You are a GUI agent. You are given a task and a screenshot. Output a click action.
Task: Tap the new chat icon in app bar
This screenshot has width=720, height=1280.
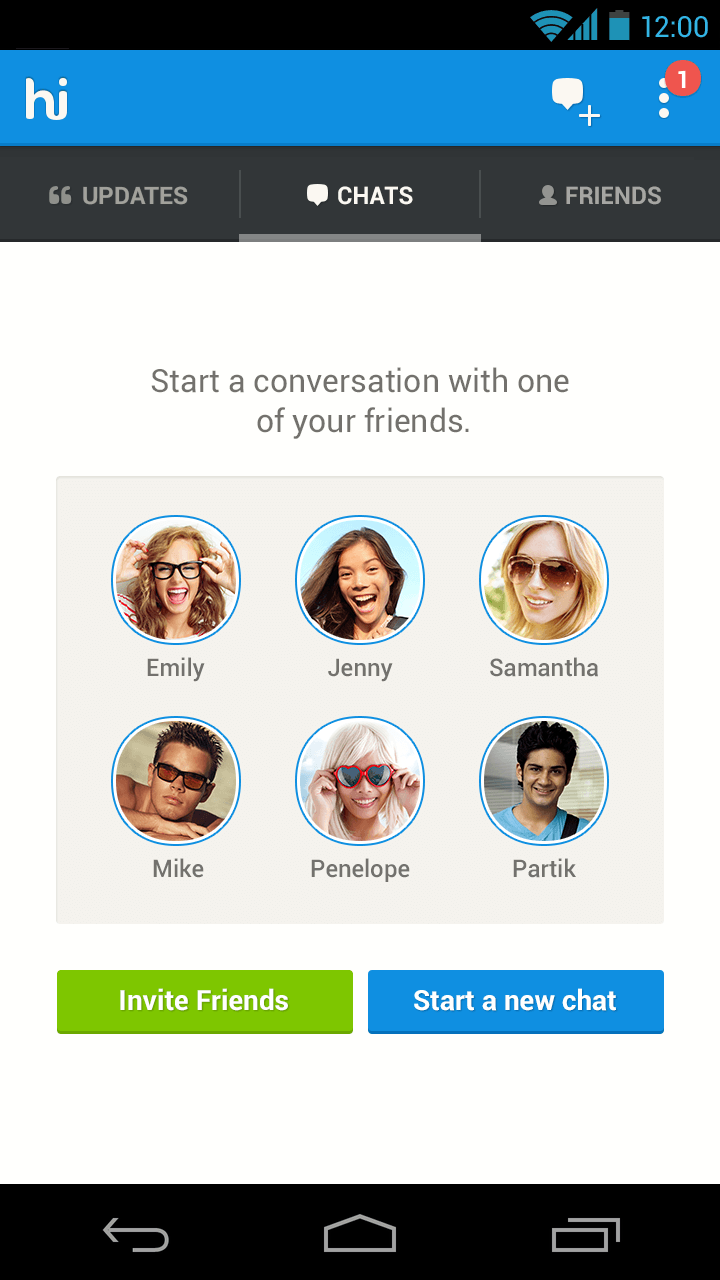[574, 99]
